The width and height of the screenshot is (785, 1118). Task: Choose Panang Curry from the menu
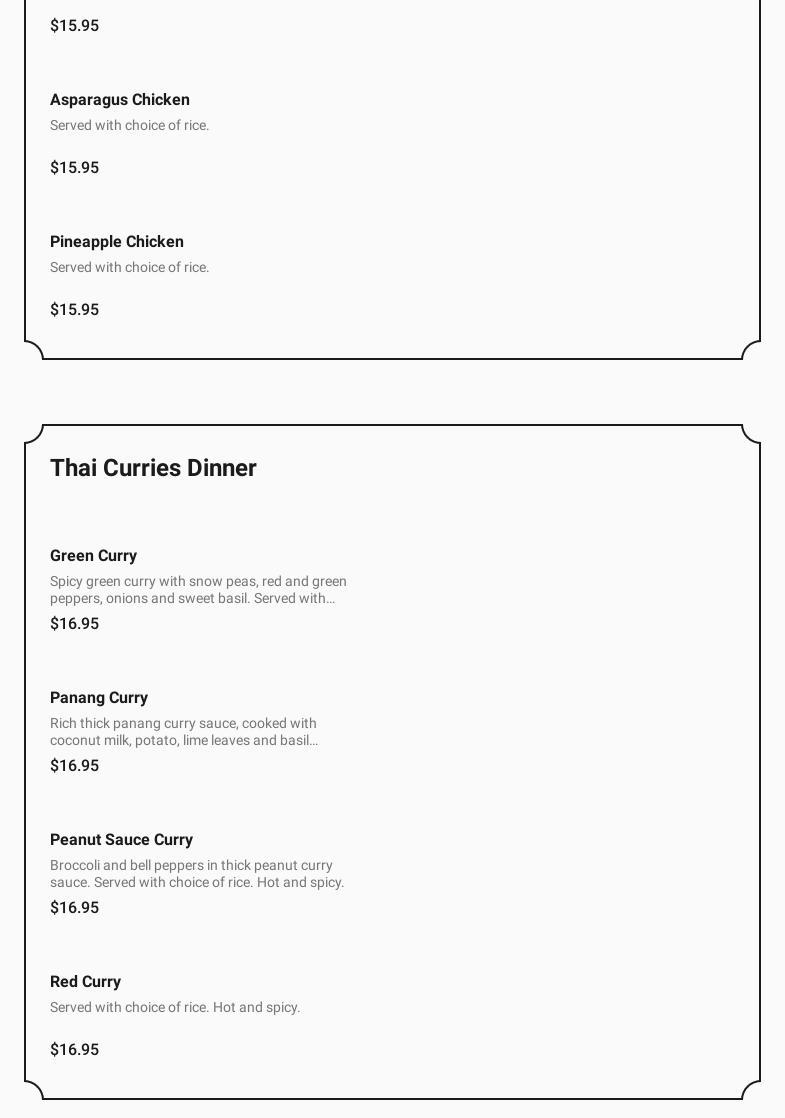point(99,698)
